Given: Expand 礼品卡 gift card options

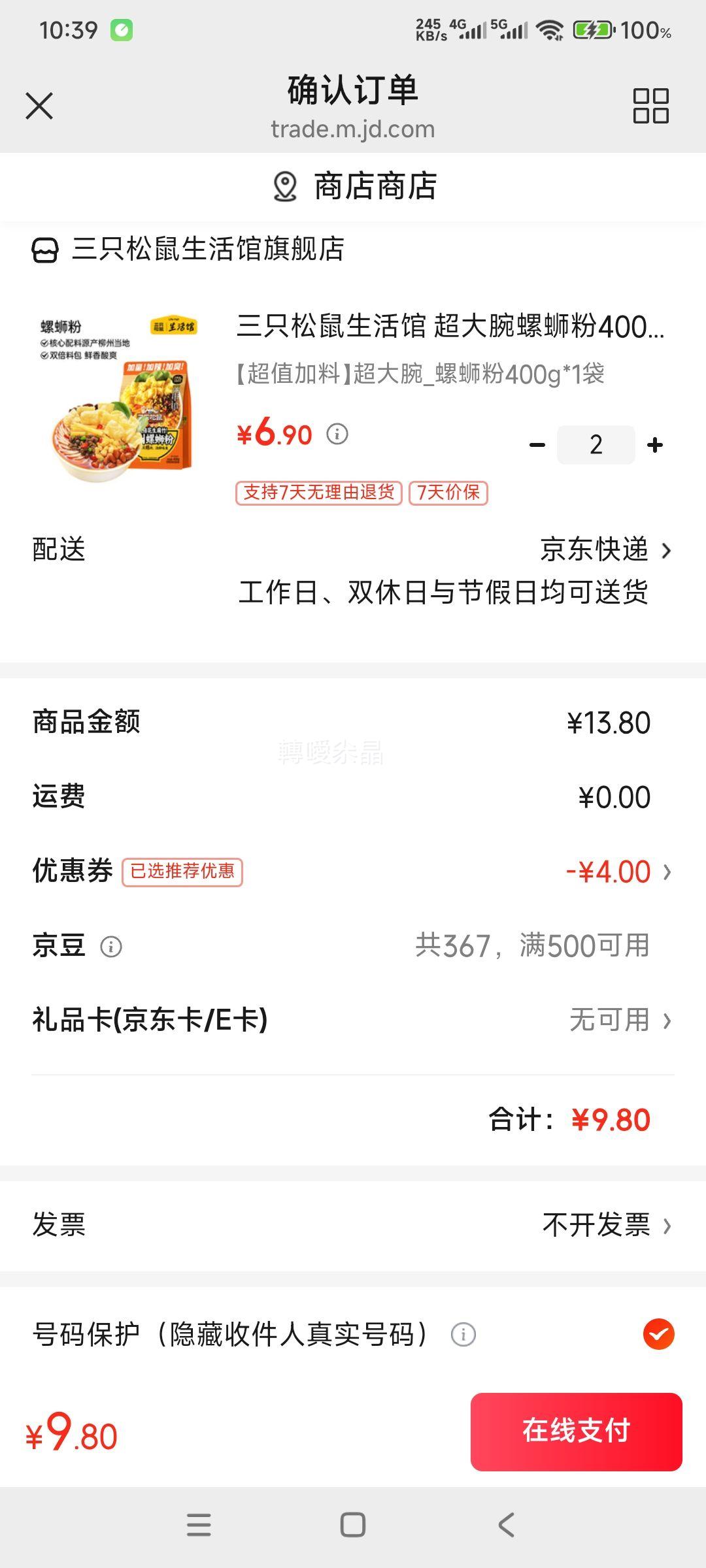Looking at the screenshot, I should click(x=668, y=1021).
